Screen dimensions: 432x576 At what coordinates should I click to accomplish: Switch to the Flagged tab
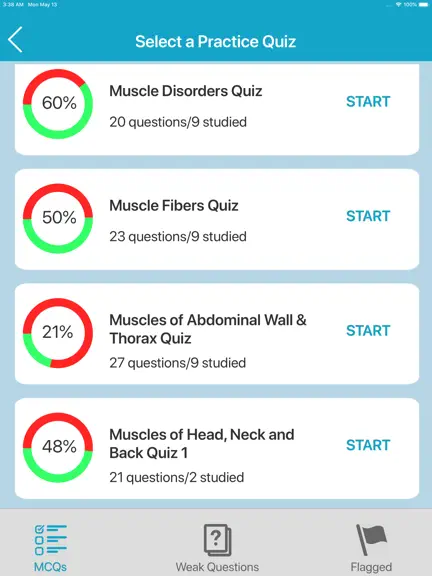pyautogui.click(x=371, y=548)
